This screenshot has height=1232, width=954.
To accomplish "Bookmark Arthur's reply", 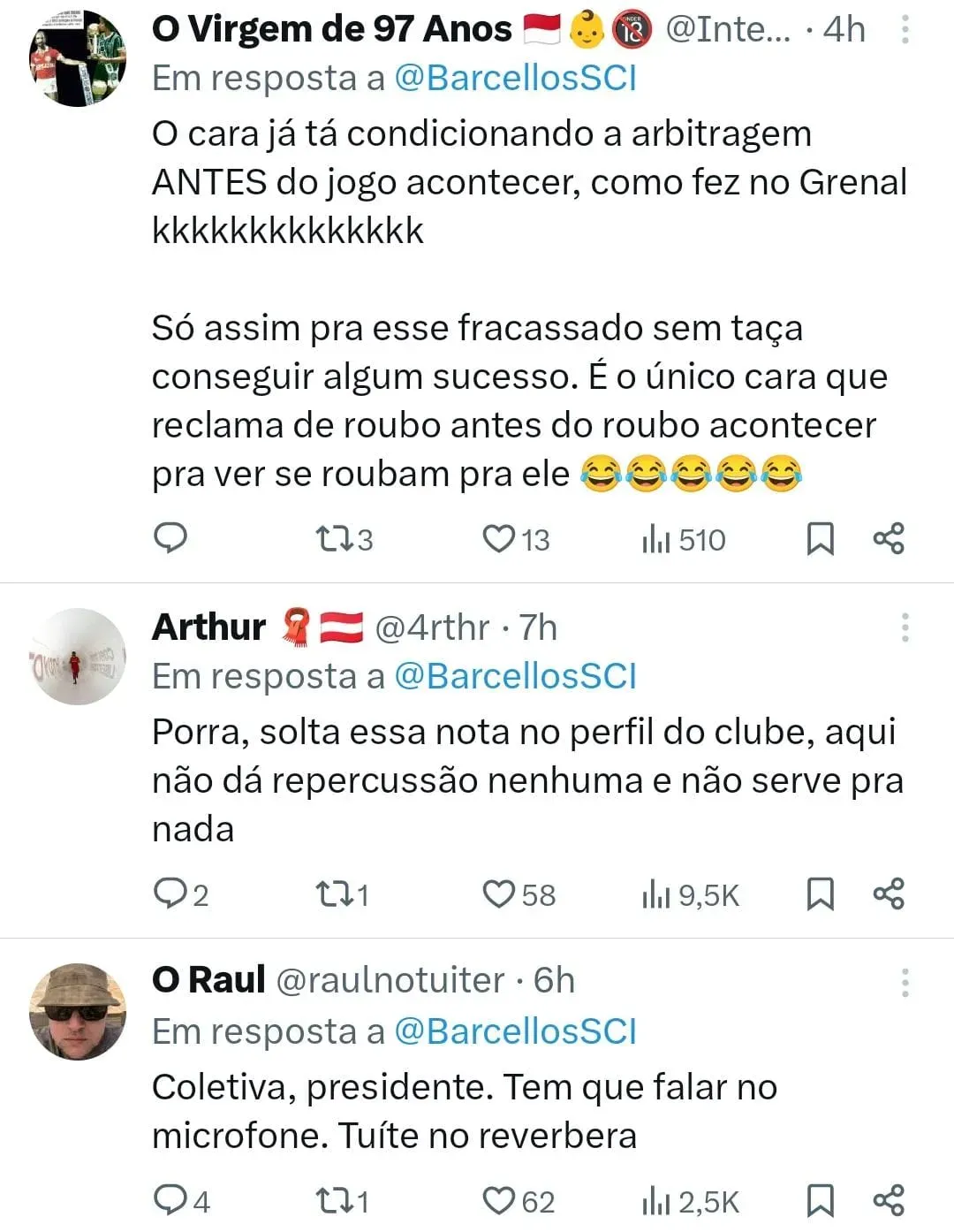I will point(820,894).
